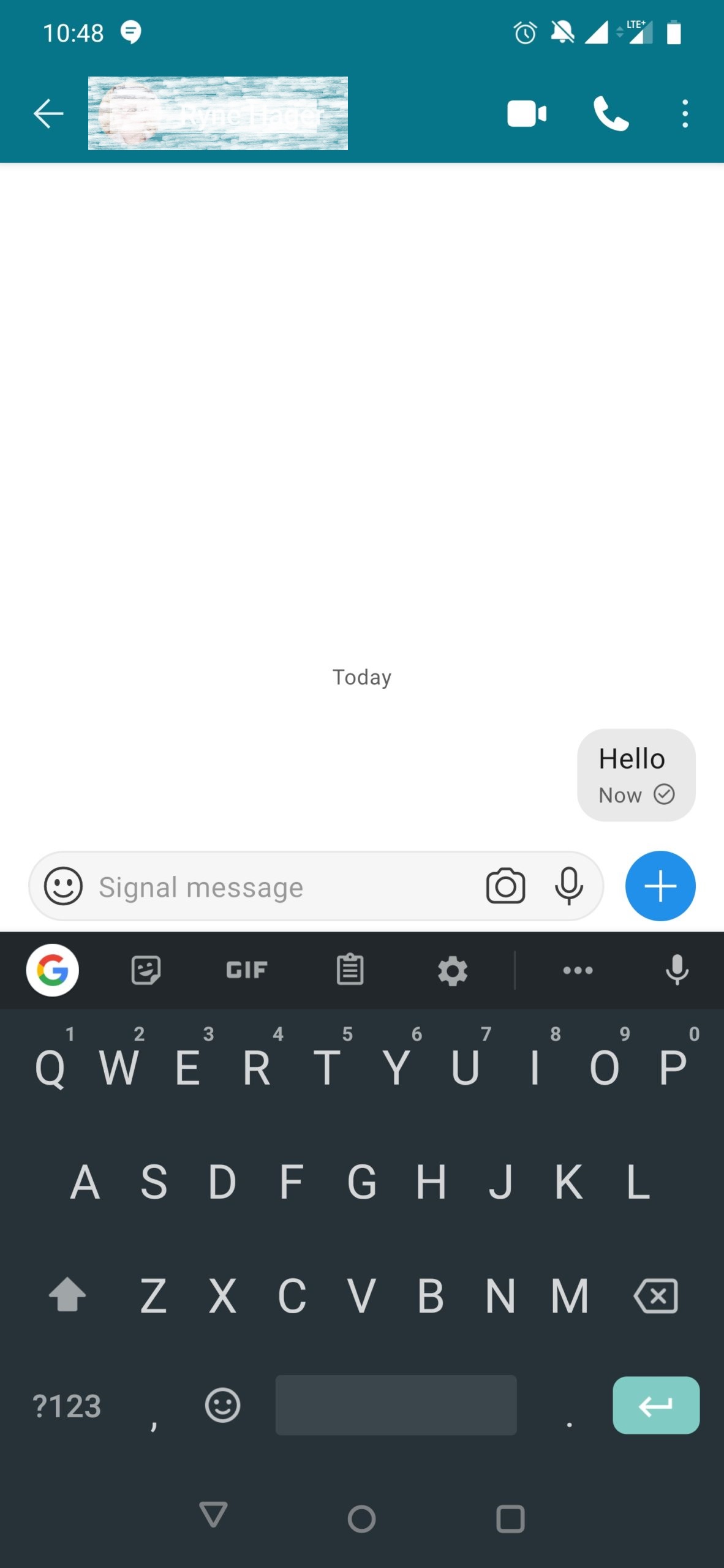The width and height of the screenshot is (724, 1568).
Task: Switch keyboard to ?123 symbols
Action: click(67, 1406)
